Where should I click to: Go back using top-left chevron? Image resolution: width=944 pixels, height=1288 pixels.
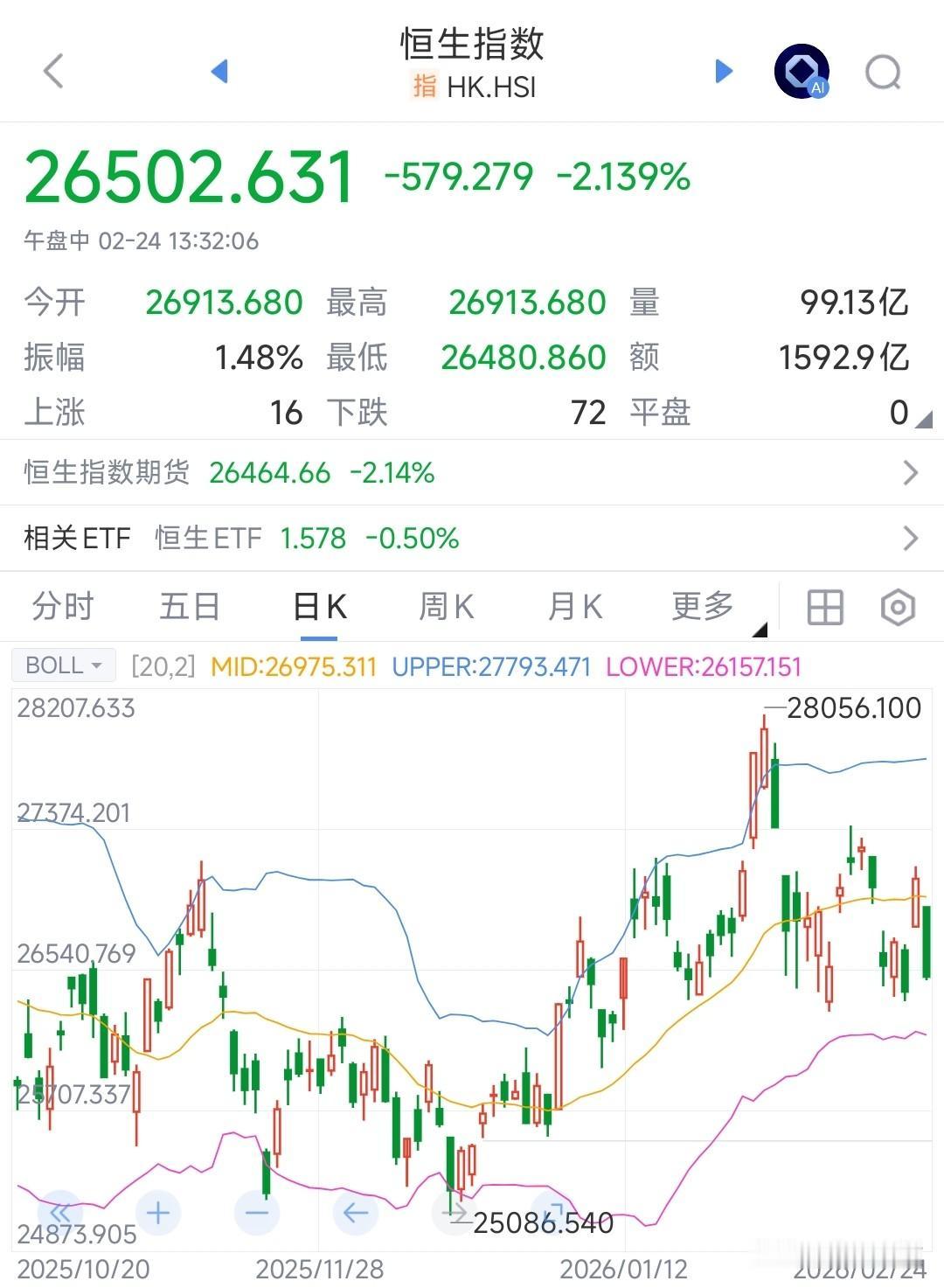tap(54, 73)
